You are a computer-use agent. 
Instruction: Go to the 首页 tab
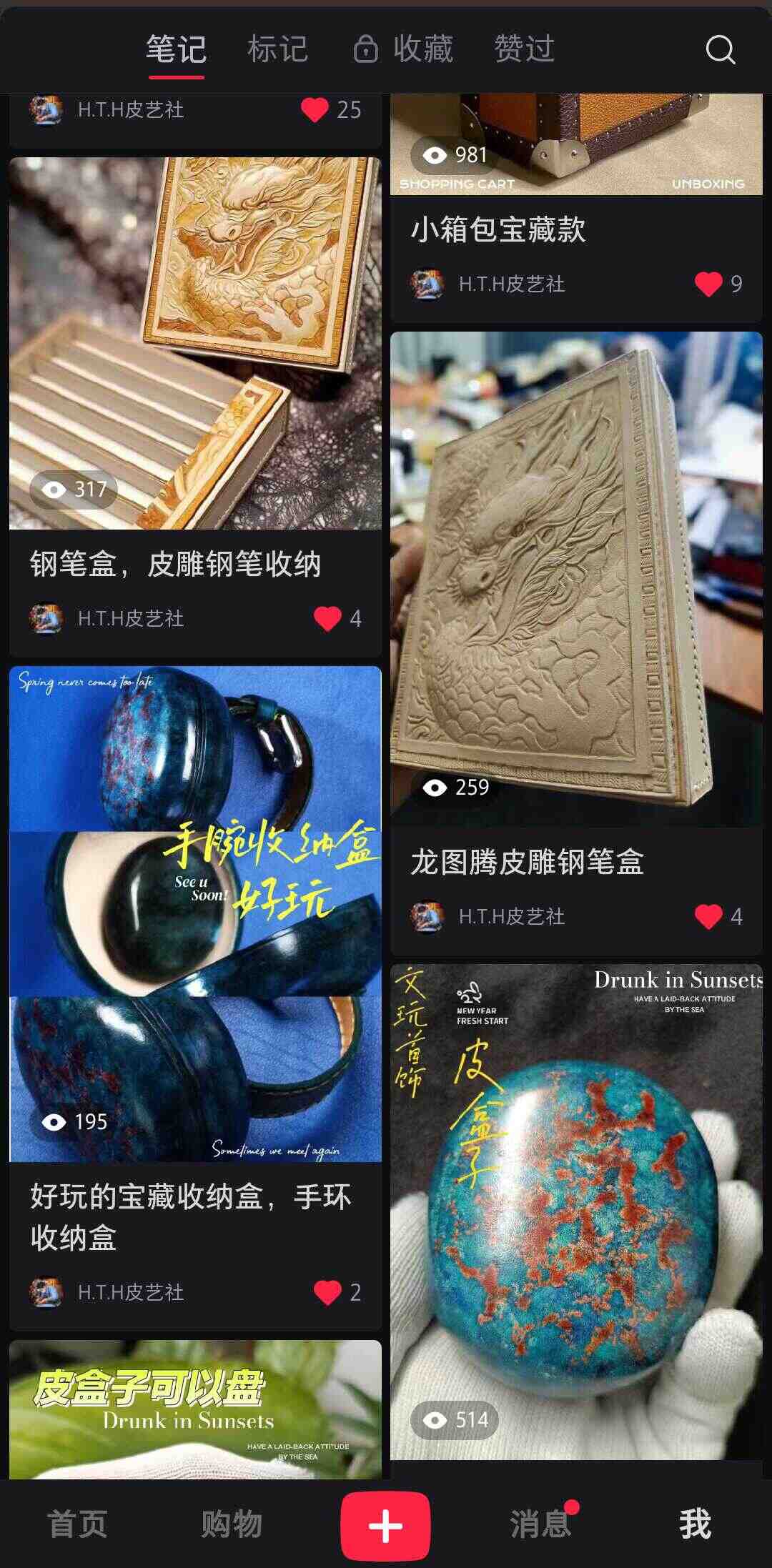77,1524
